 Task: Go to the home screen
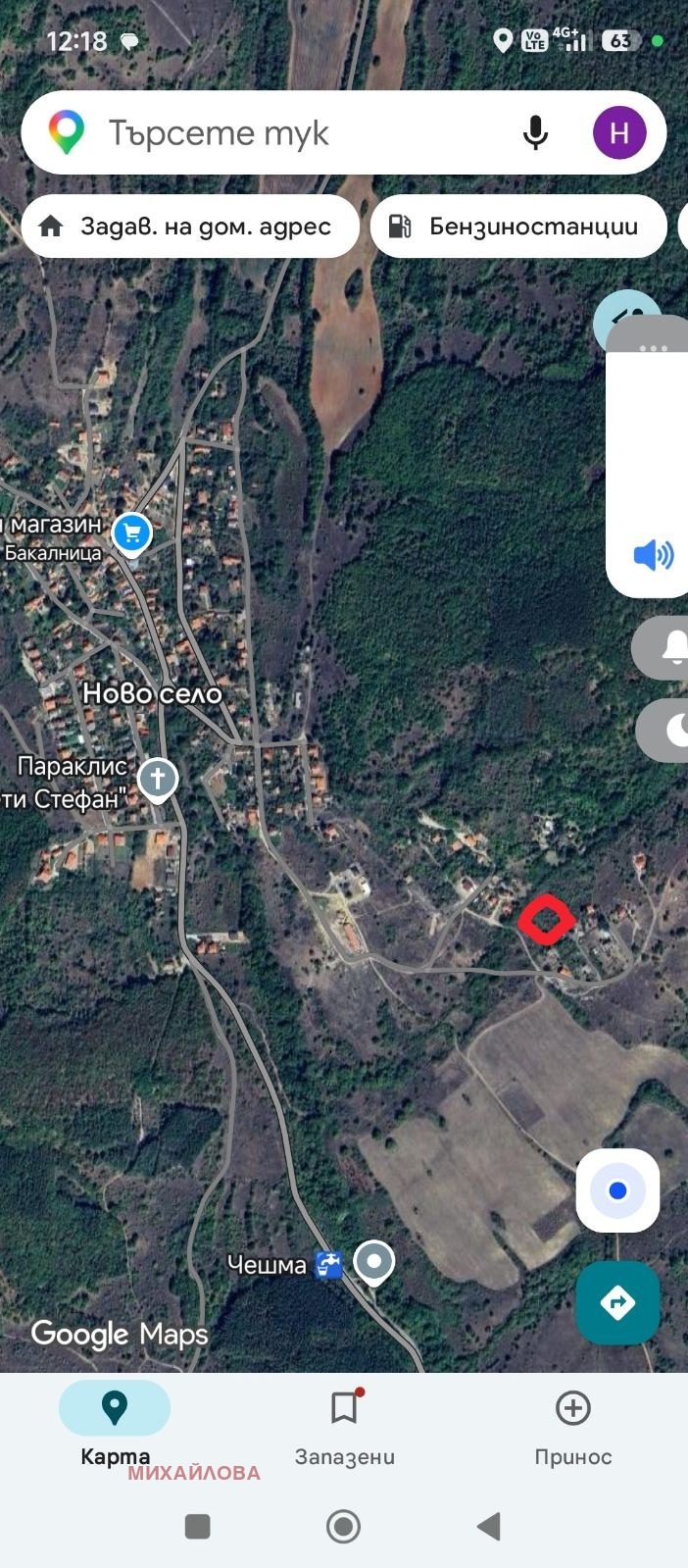(343, 1526)
